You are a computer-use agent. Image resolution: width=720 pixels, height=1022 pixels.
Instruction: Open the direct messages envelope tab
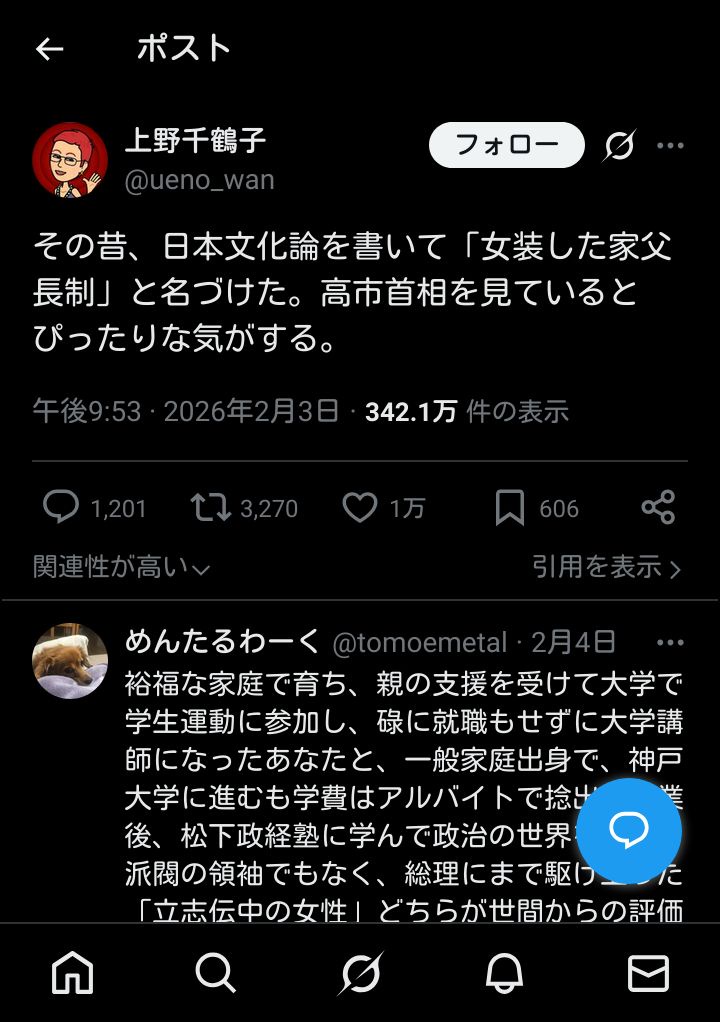coord(648,972)
